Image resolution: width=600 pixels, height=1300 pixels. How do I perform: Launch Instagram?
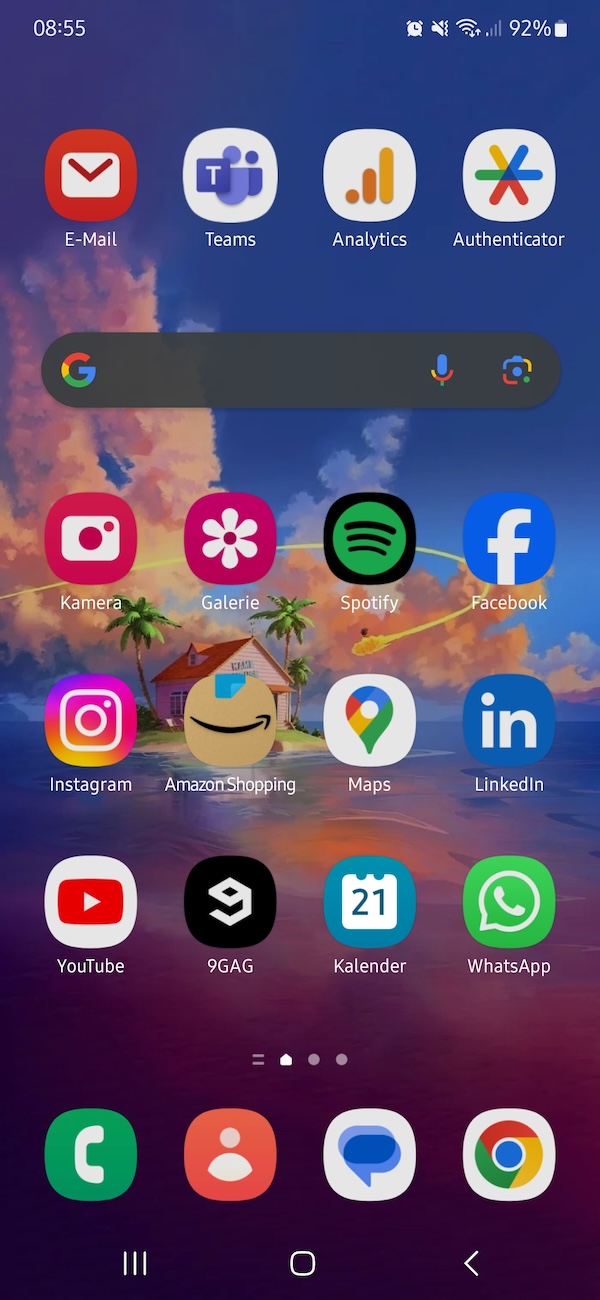90,720
